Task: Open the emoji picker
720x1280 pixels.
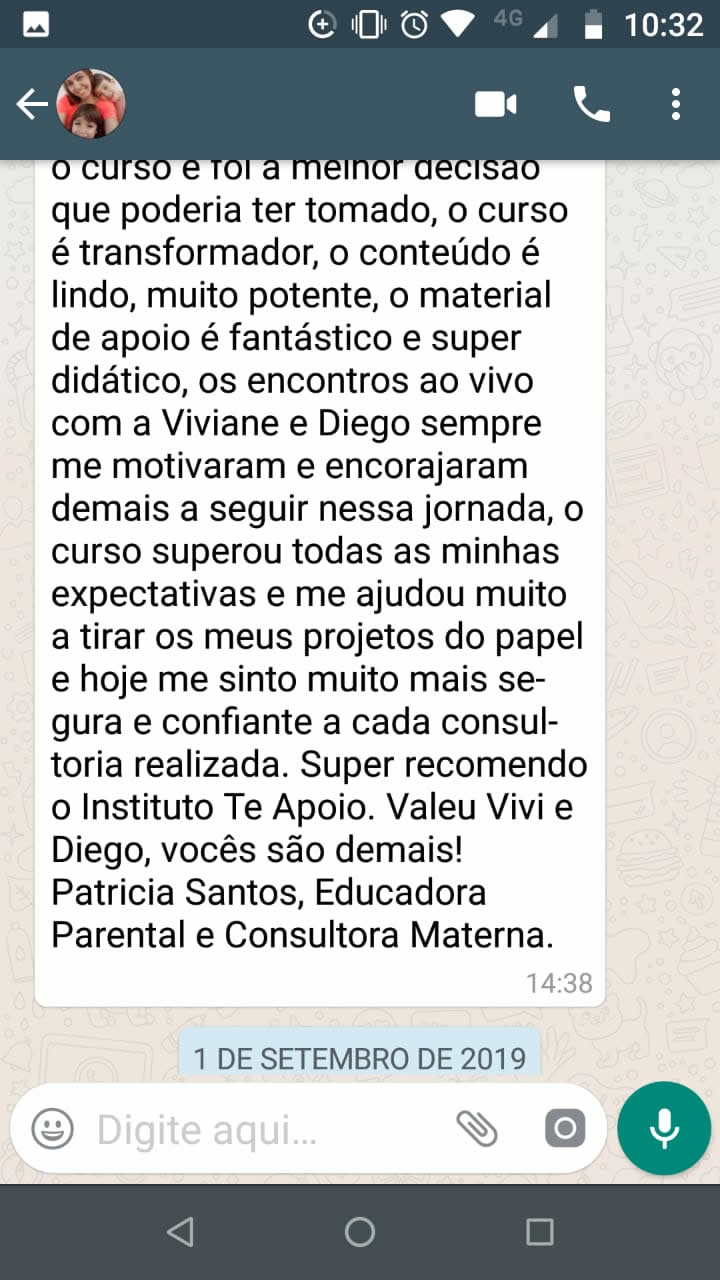Action: coord(52,1130)
